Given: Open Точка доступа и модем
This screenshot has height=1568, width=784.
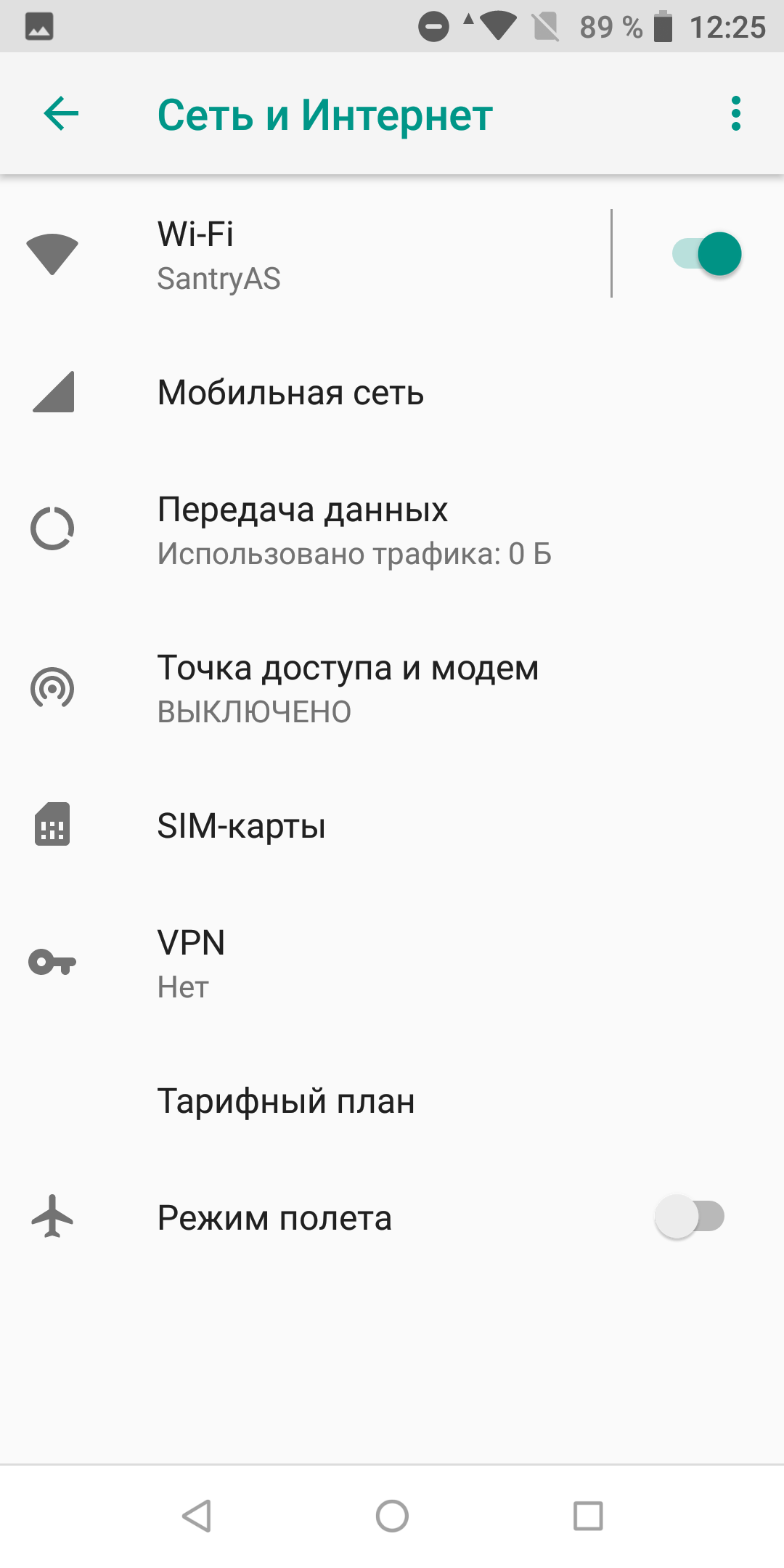Looking at the screenshot, I should click(x=392, y=688).
